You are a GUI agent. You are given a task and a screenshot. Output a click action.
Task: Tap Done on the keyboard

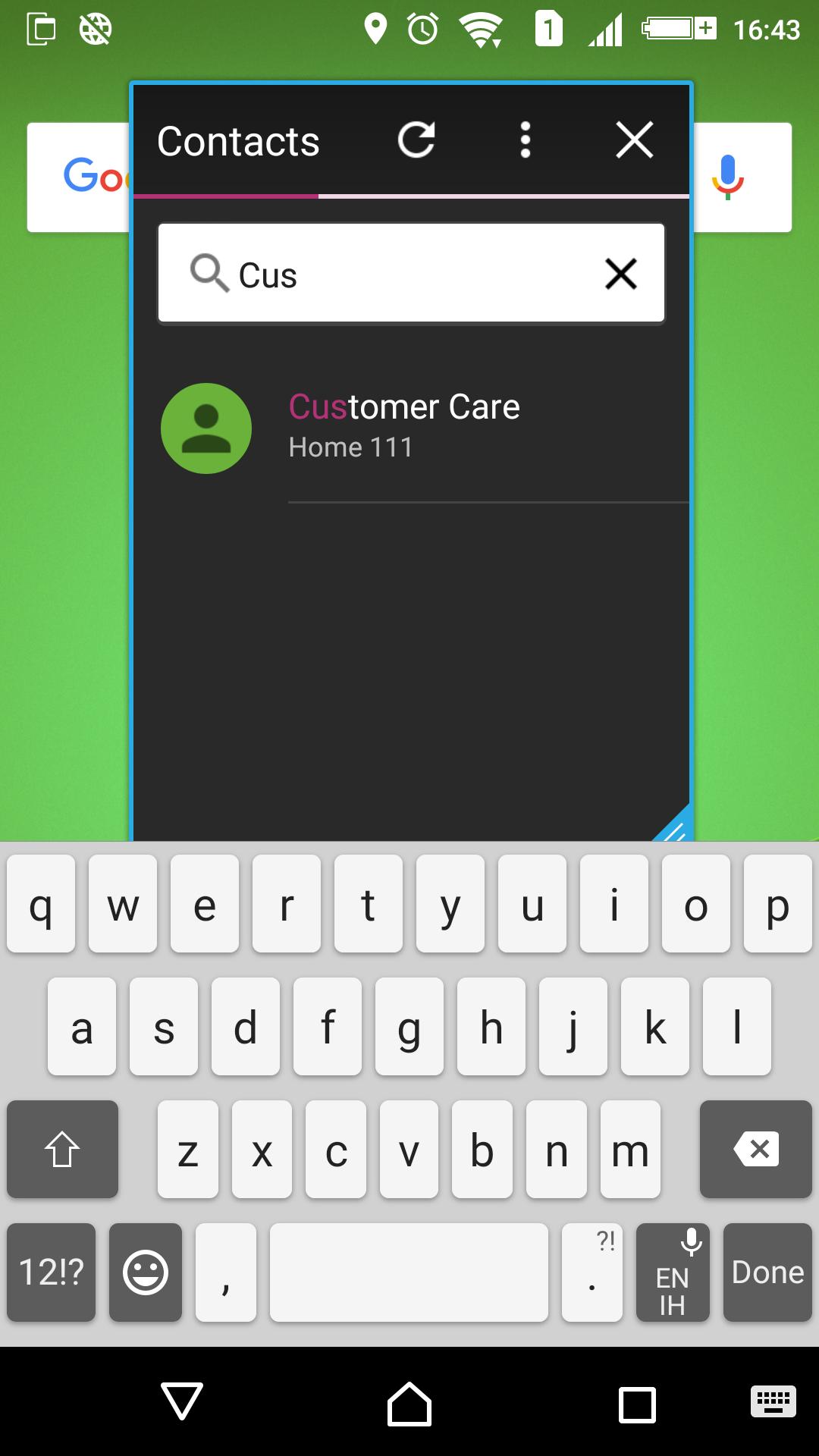click(x=767, y=1272)
